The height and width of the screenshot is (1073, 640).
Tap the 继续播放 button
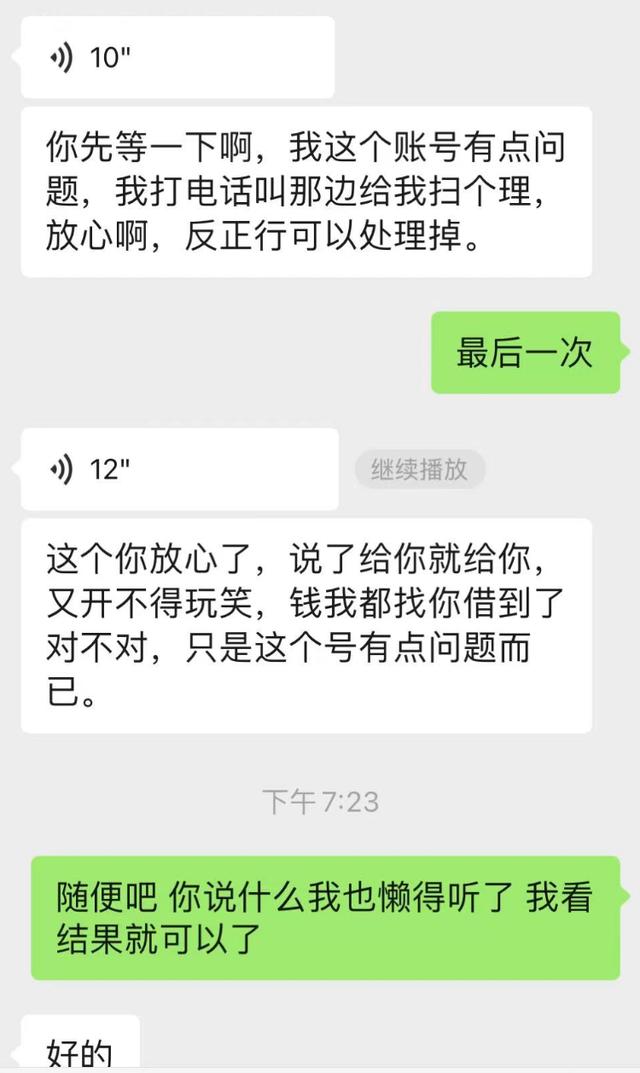point(419,469)
